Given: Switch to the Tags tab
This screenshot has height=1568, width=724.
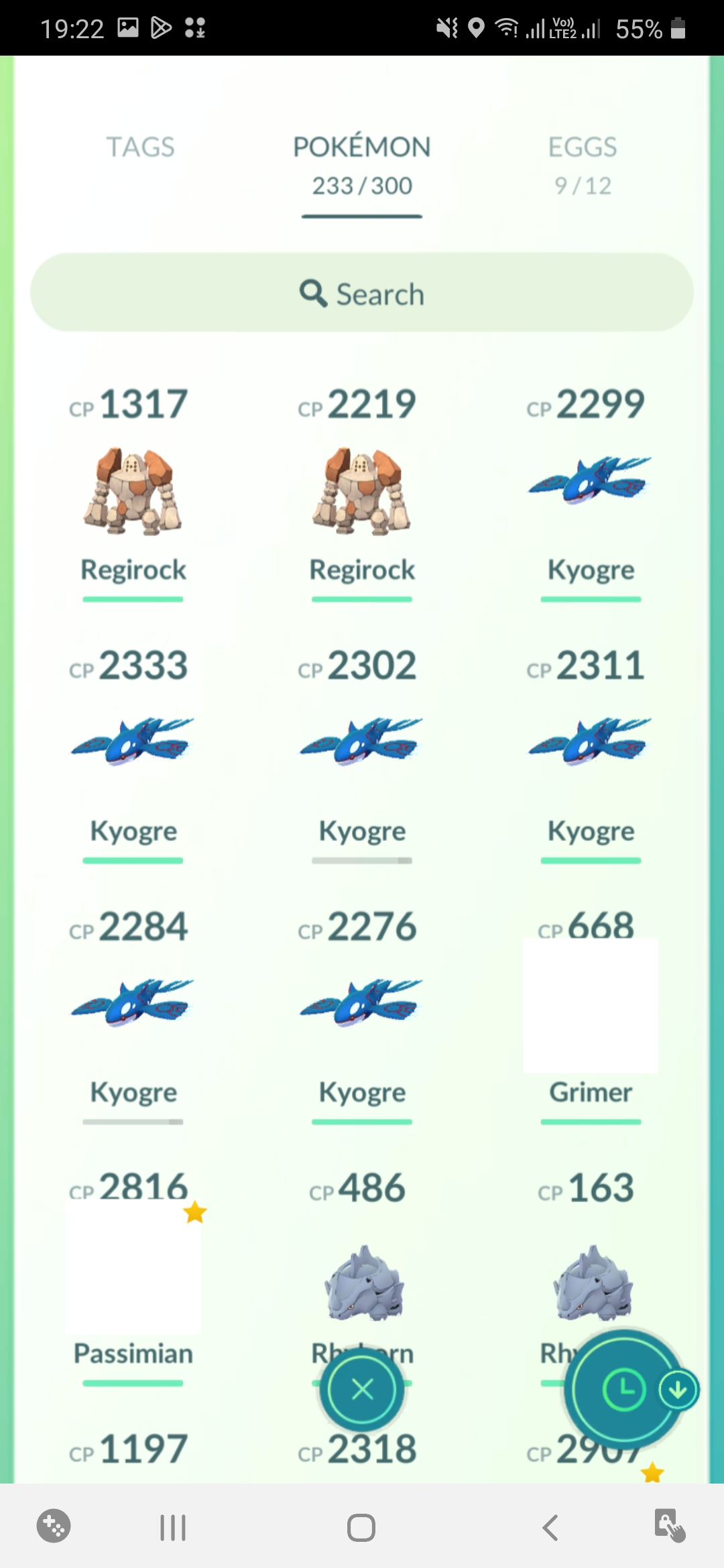Looking at the screenshot, I should 140,147.
